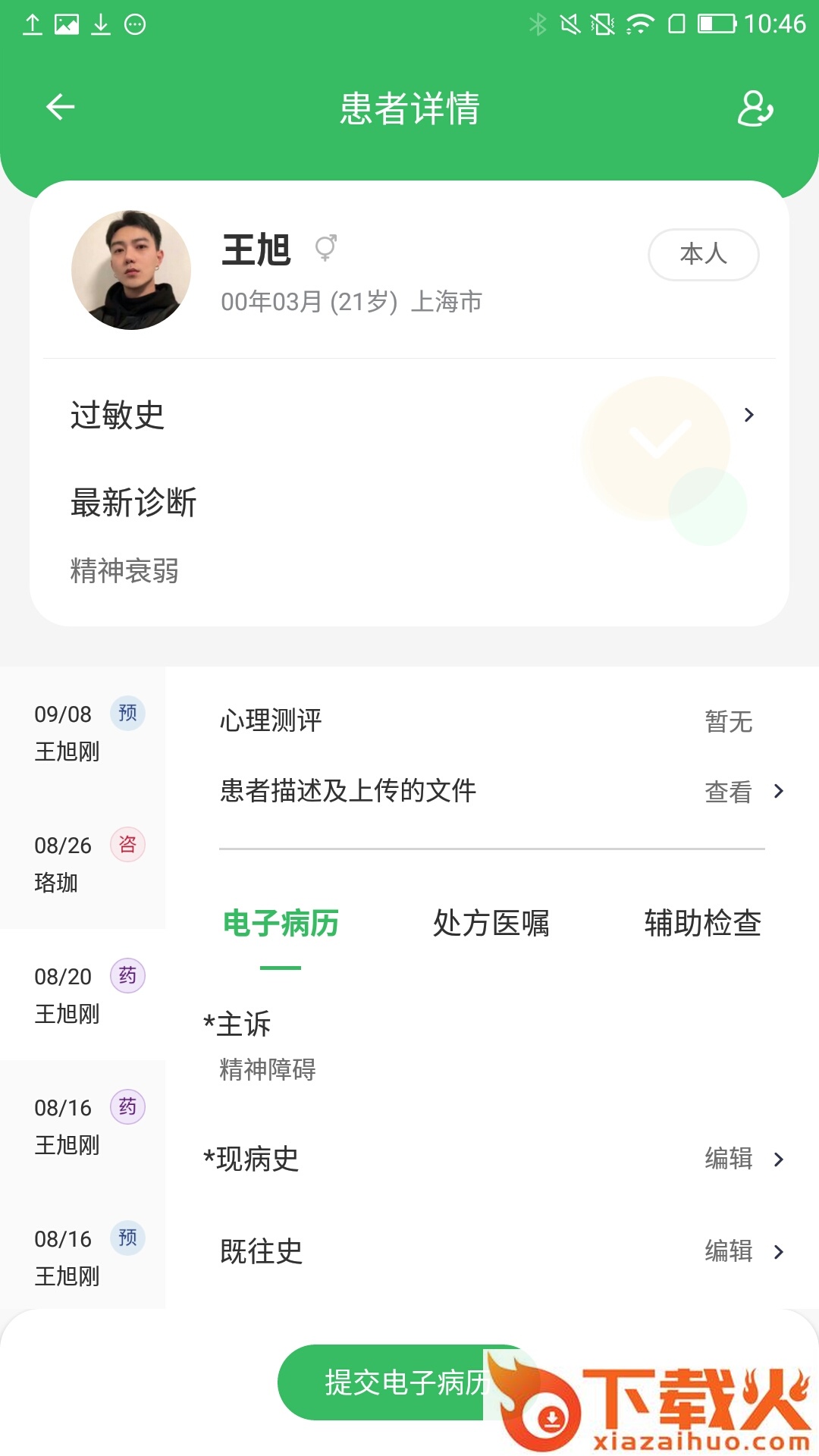Select the 09/08 王旭刚 visit record

click(83, 732)
